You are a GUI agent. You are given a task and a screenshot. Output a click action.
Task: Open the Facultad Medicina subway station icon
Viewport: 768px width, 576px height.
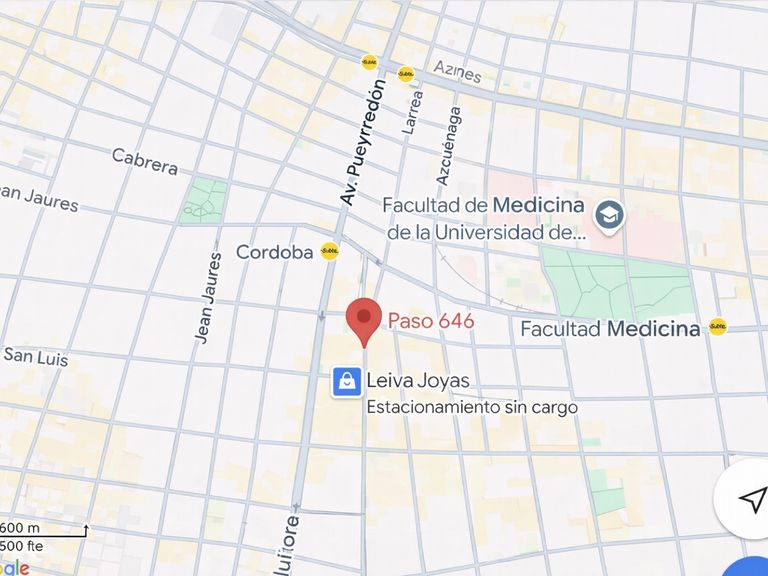coord(717,326)
